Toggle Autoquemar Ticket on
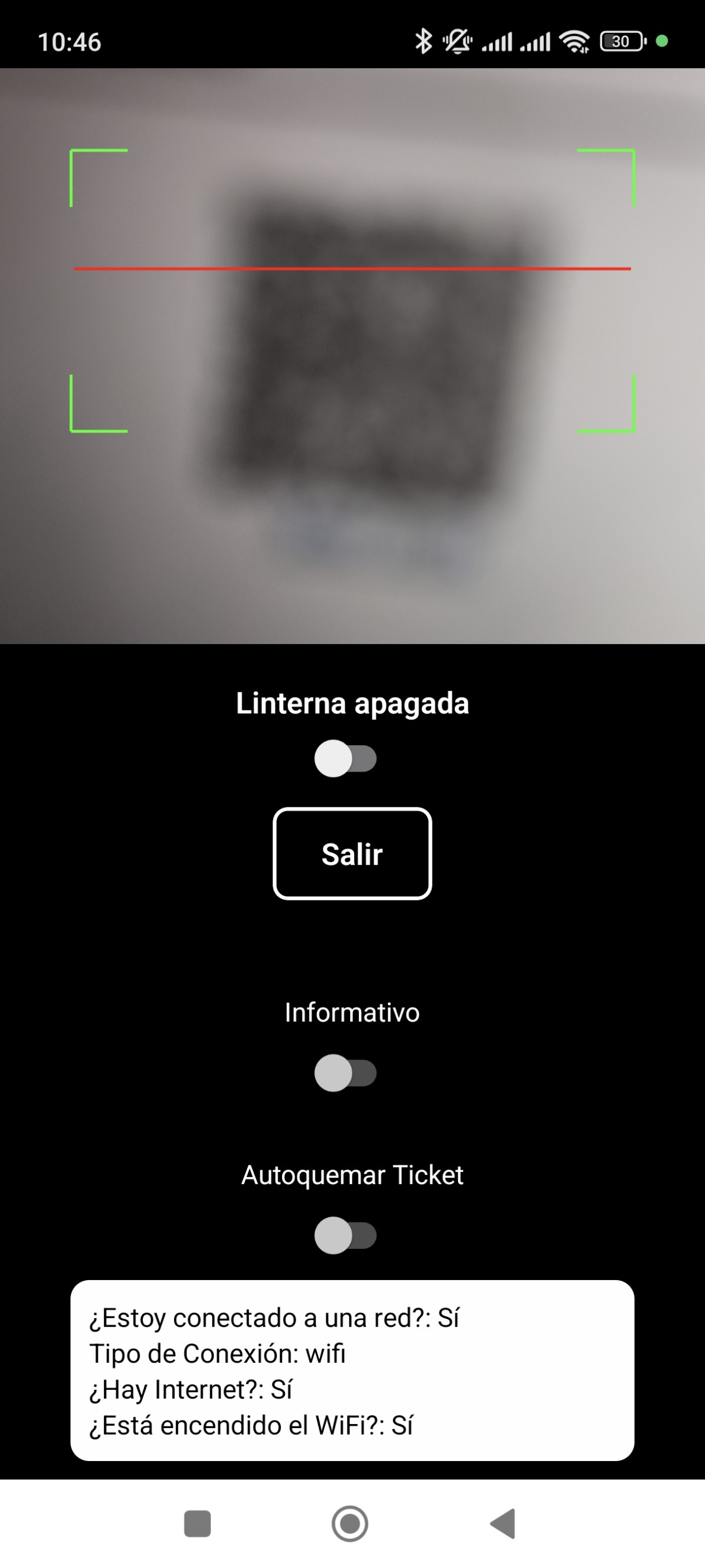The height and width of the screenshot is (1568, 705). click(x=345, y=1235)
